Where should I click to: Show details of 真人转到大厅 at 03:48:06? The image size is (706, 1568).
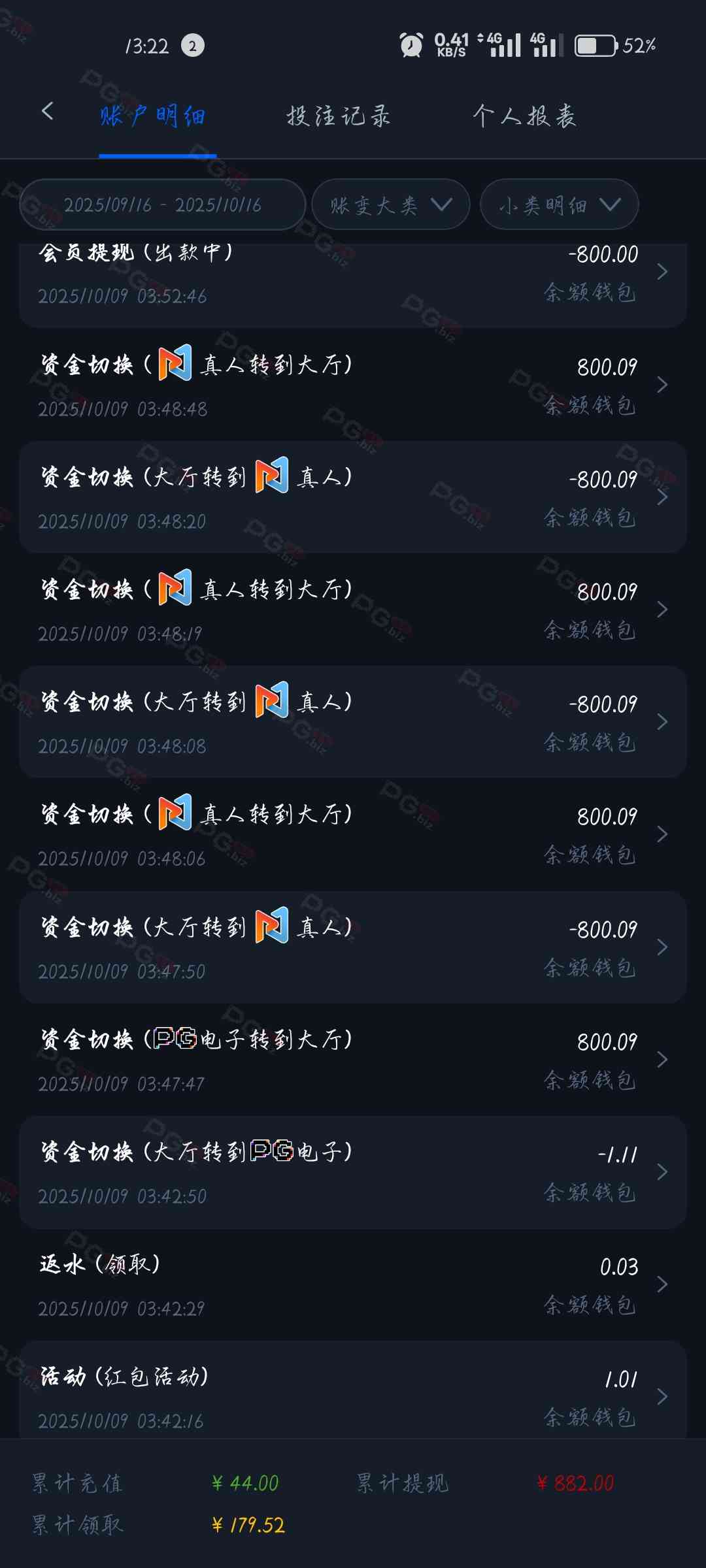pyautogui.click(x=353, y=834)
